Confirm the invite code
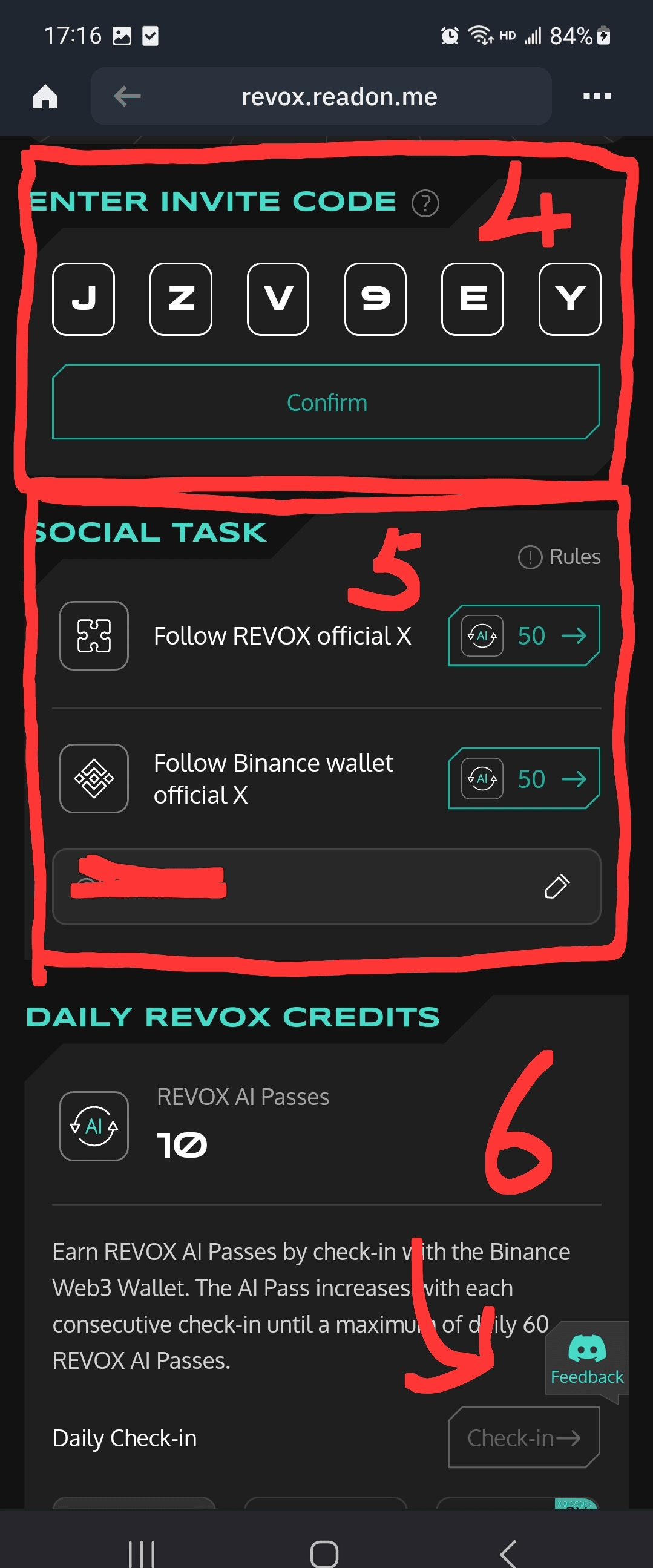653x1568 pixels. click(326, 402)
